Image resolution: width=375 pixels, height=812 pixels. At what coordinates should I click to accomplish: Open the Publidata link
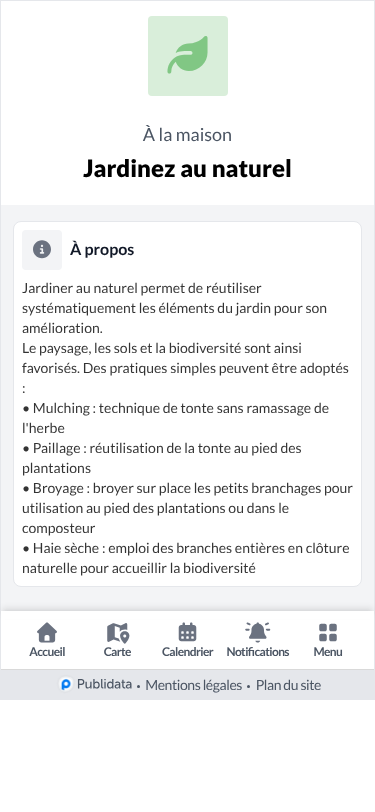pyautogui.click(x=96, y=685)
